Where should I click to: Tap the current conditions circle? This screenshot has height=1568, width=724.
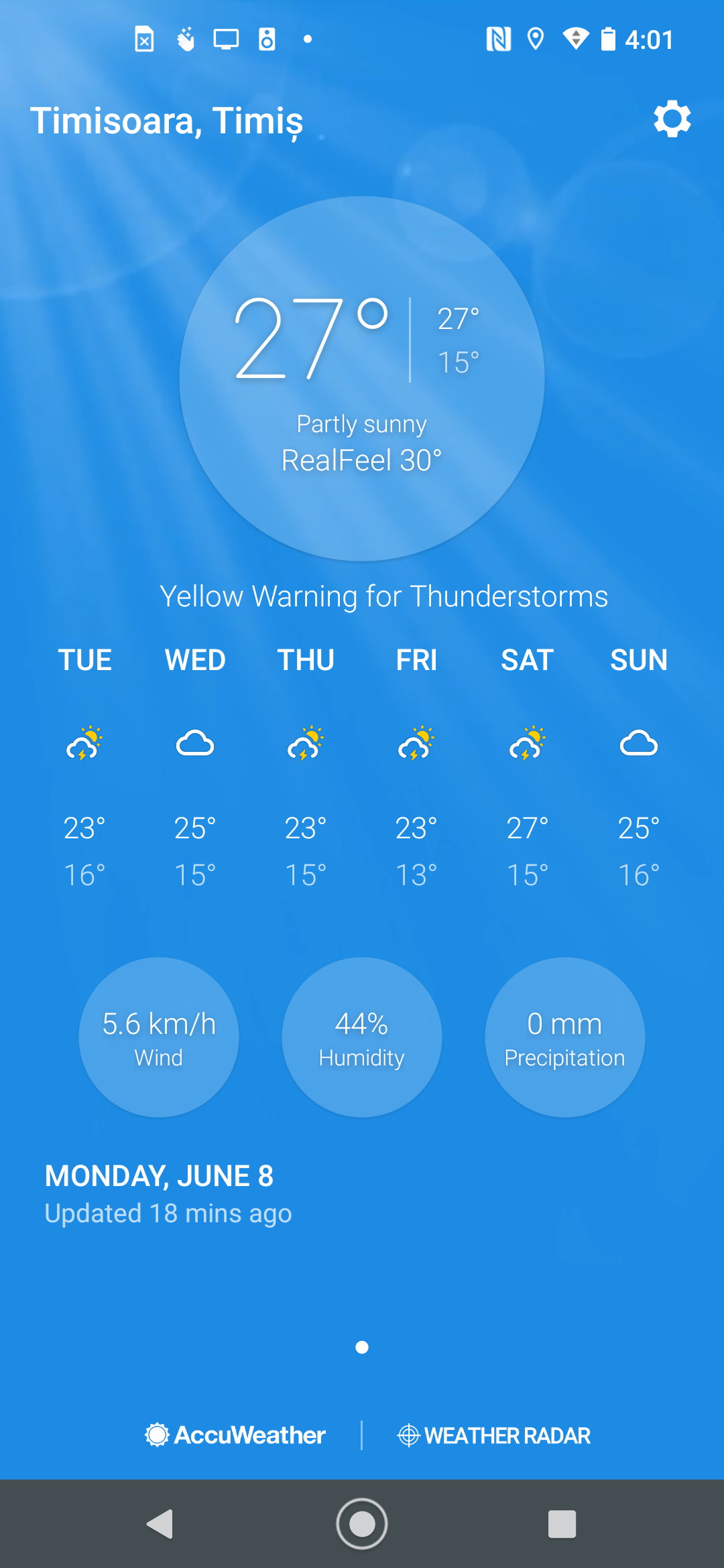pyautogui.click(x=362, y=379)
